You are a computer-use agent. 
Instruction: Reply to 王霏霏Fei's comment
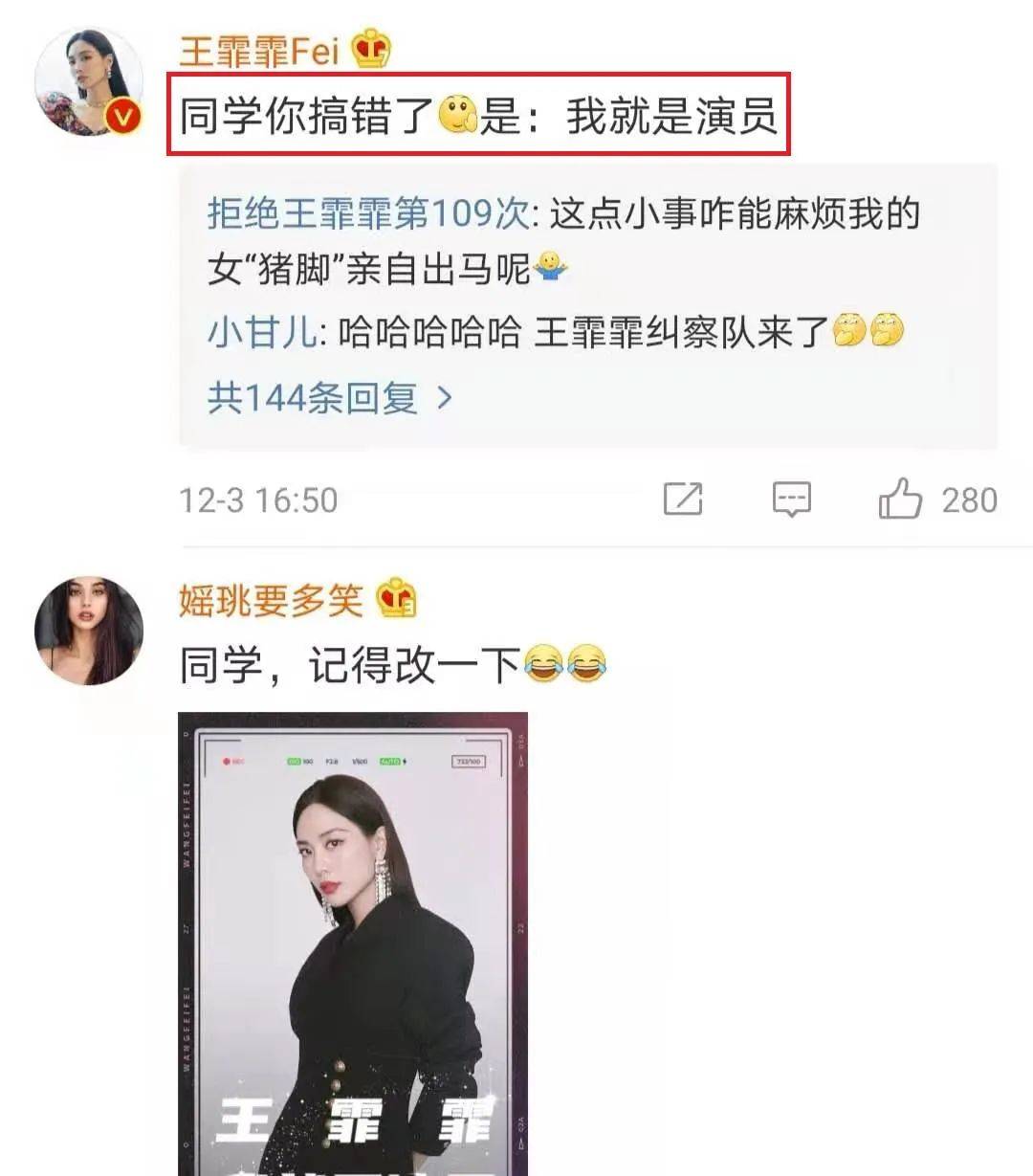point(791,499)
